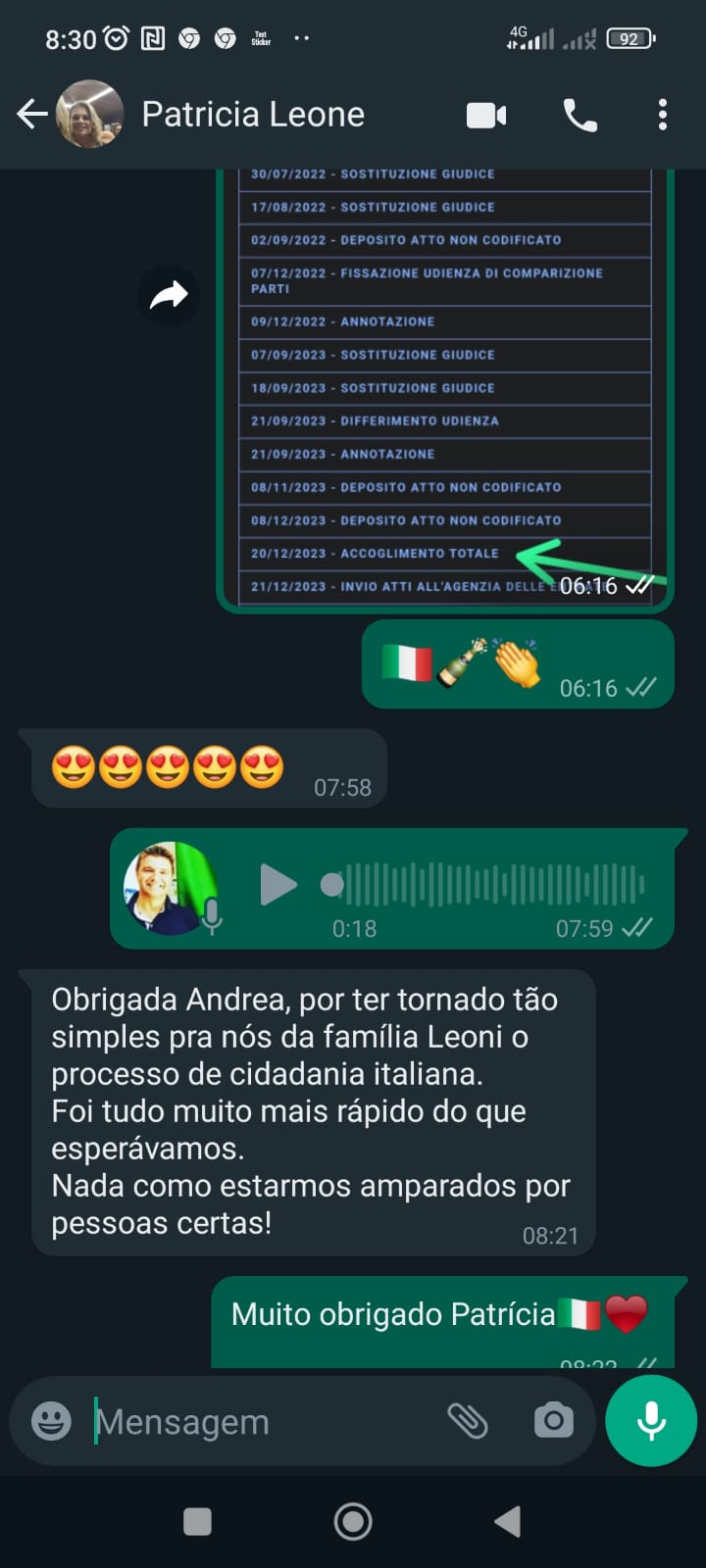Open Patricia Leone contact info
This screenshot has width=706, height=1568.
click(253, 115)
